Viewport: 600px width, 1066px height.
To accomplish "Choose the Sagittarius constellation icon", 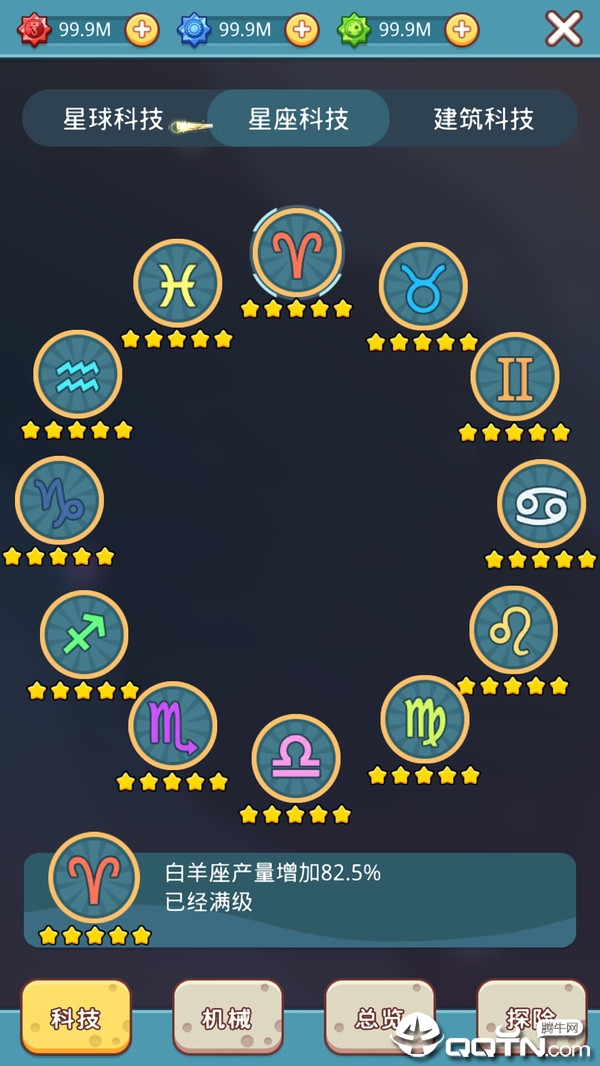I will (x=84, y=634).
